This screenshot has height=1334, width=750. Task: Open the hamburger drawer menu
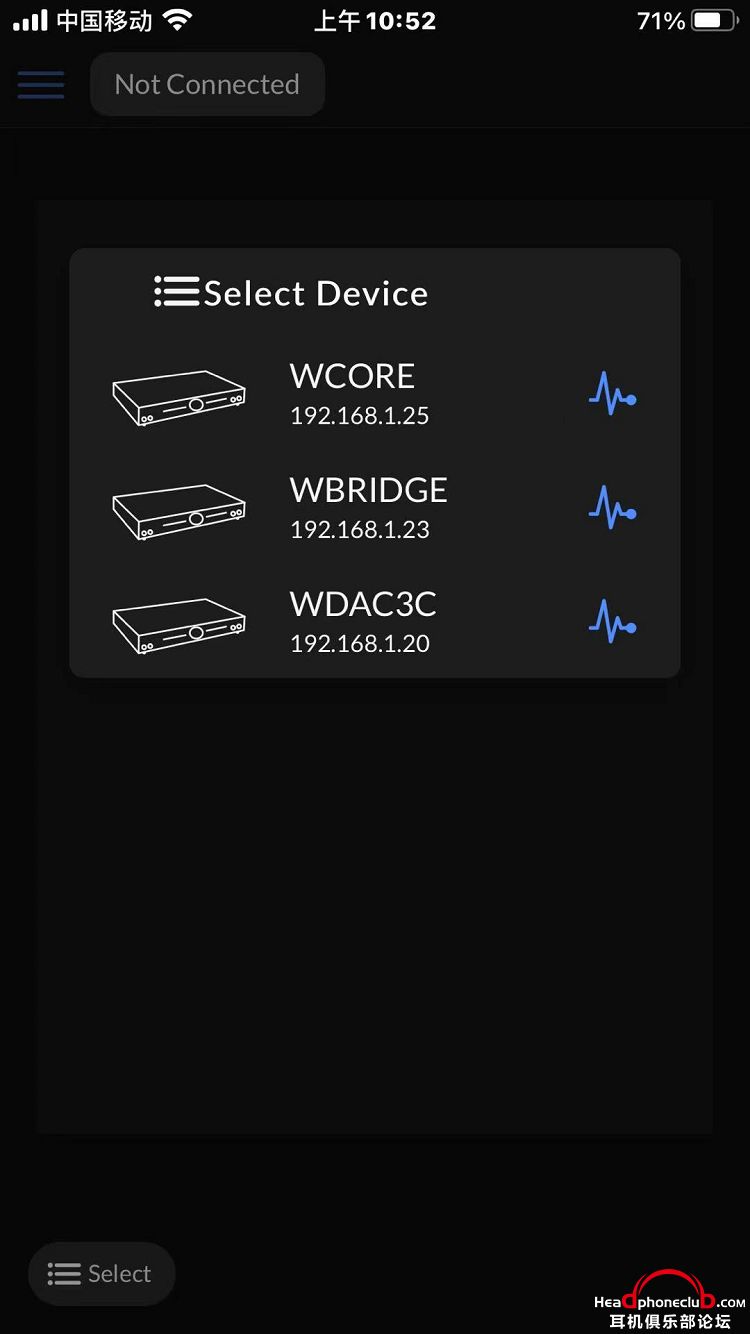click(41, 85)
